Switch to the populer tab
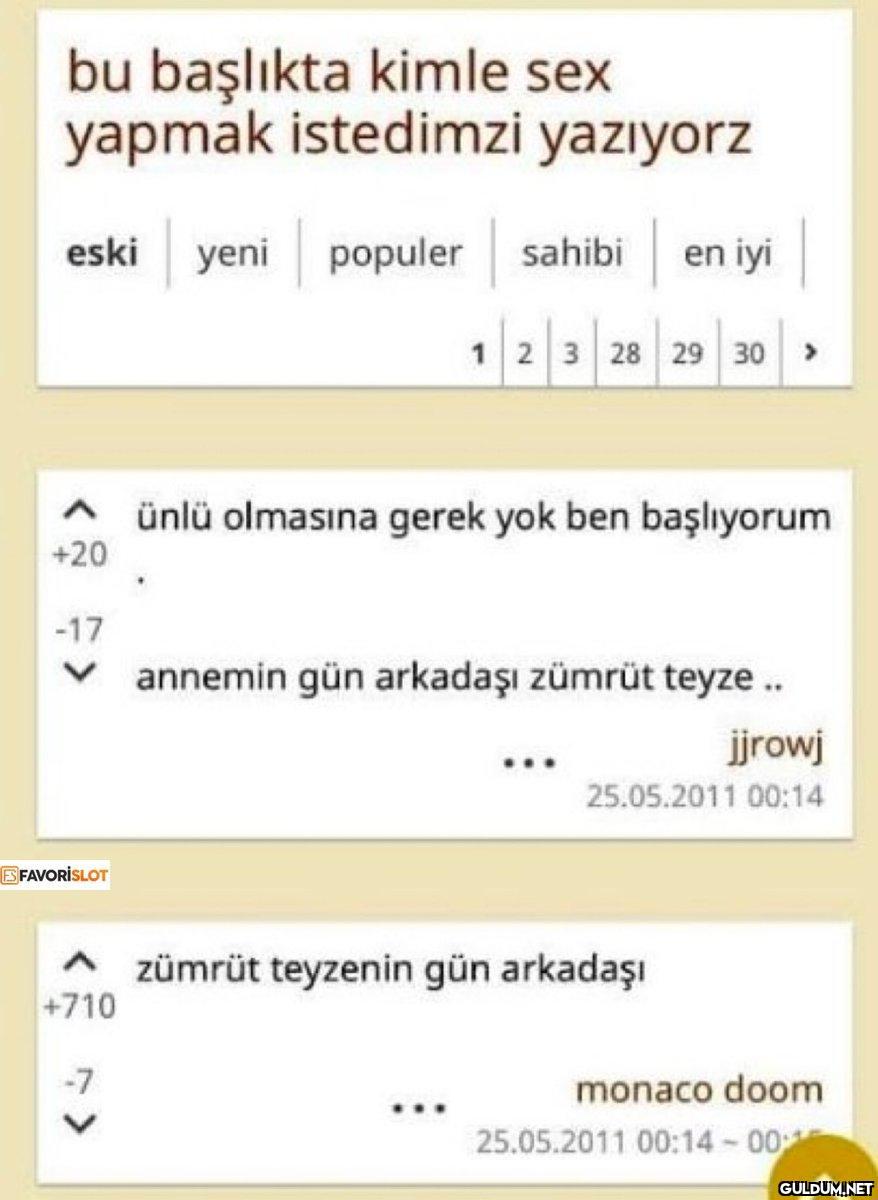Viewport: 878px width, 1200px height. (396, 254)
